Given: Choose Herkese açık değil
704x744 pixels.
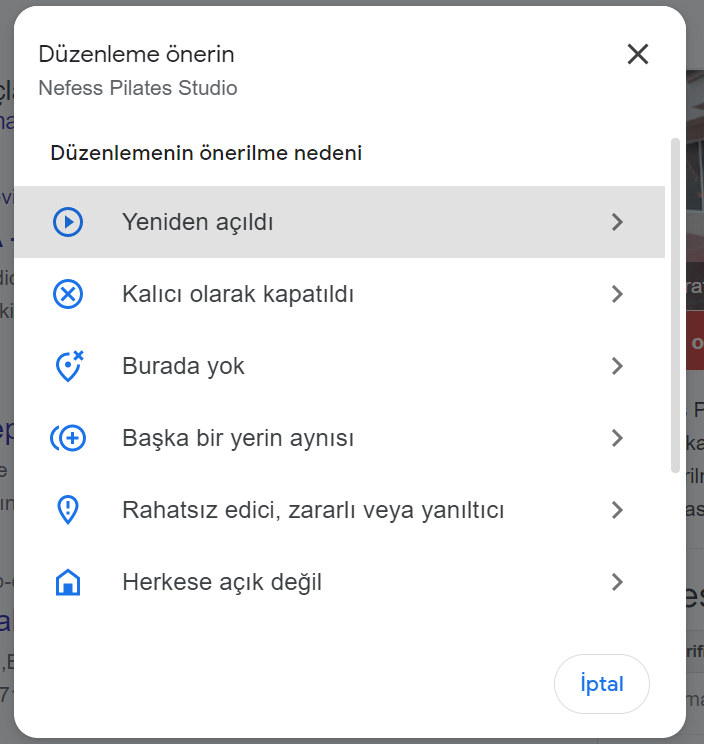Looking at the screenshot, I should [339, 582].
